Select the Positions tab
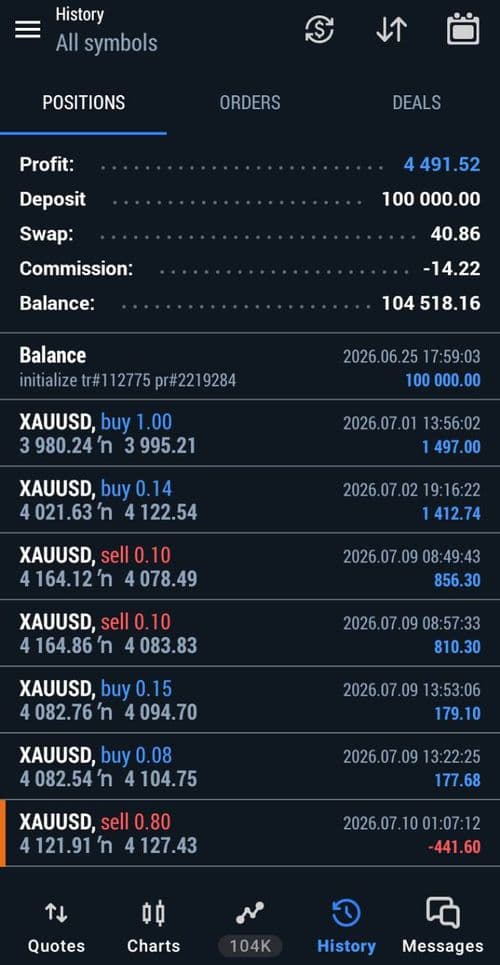The height and width of the screenshot is (965, 500). click(x=83, y=102)
